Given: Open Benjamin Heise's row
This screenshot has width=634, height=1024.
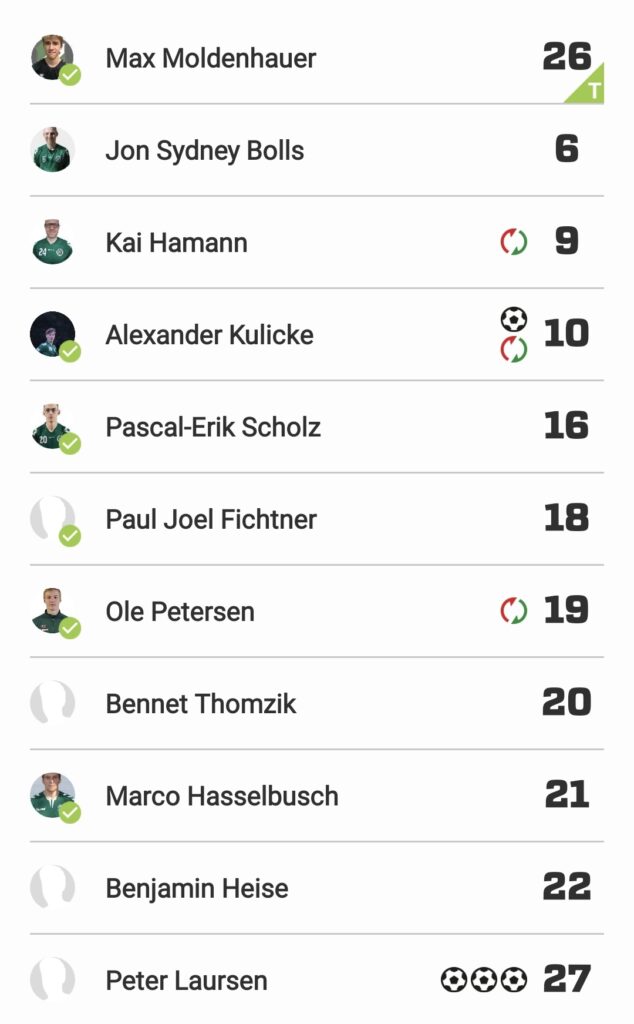Looking at the screenshot, I should tap(197, 888).
